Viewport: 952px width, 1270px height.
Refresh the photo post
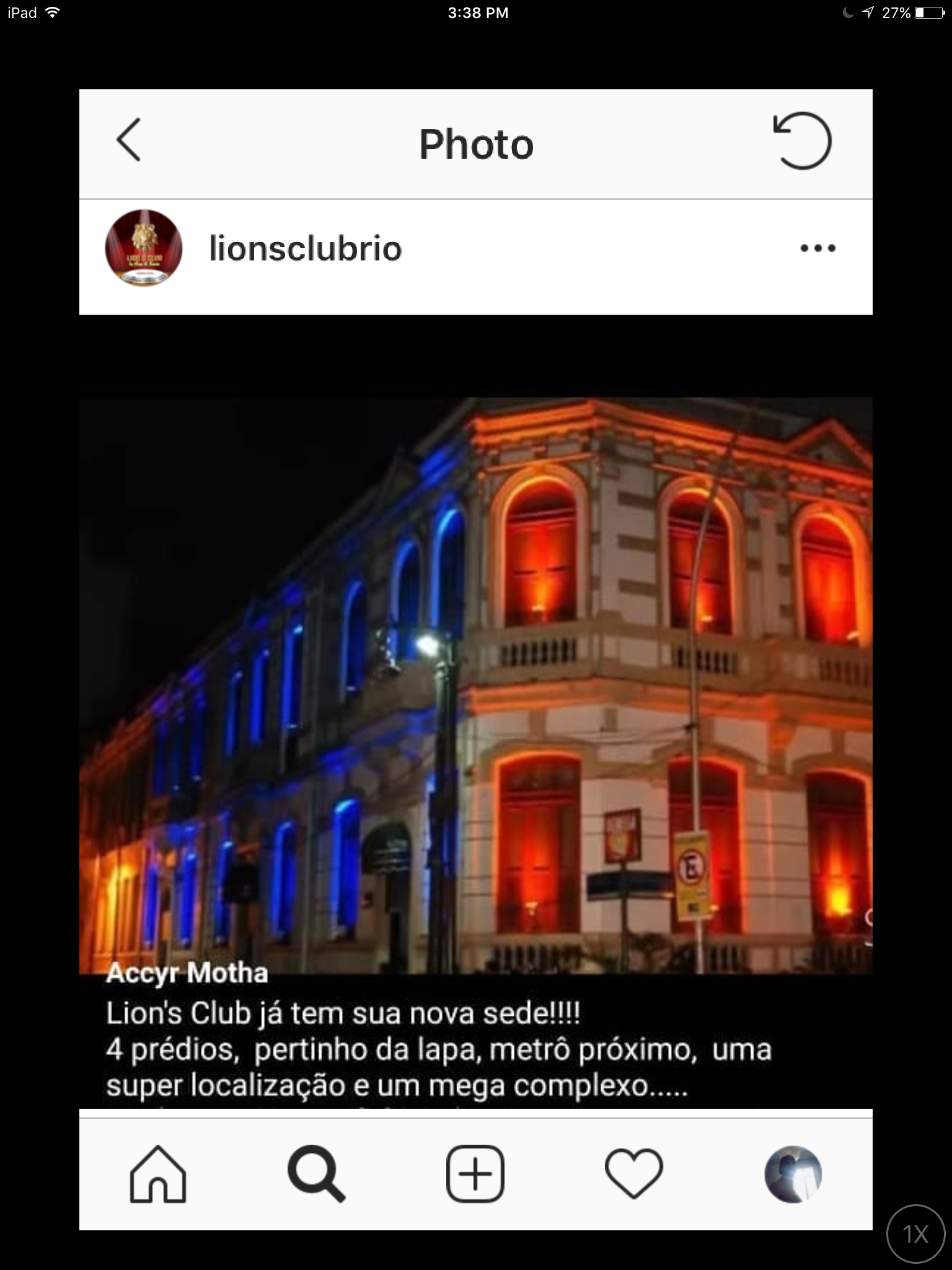[803, 141]
